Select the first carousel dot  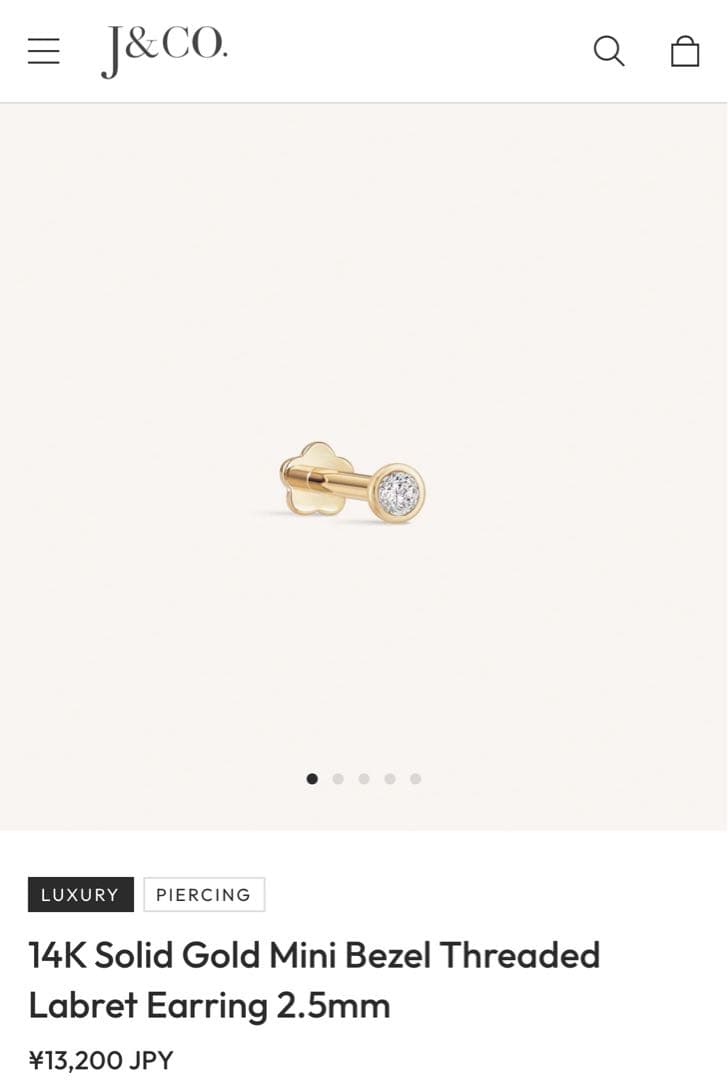(312, 779)
